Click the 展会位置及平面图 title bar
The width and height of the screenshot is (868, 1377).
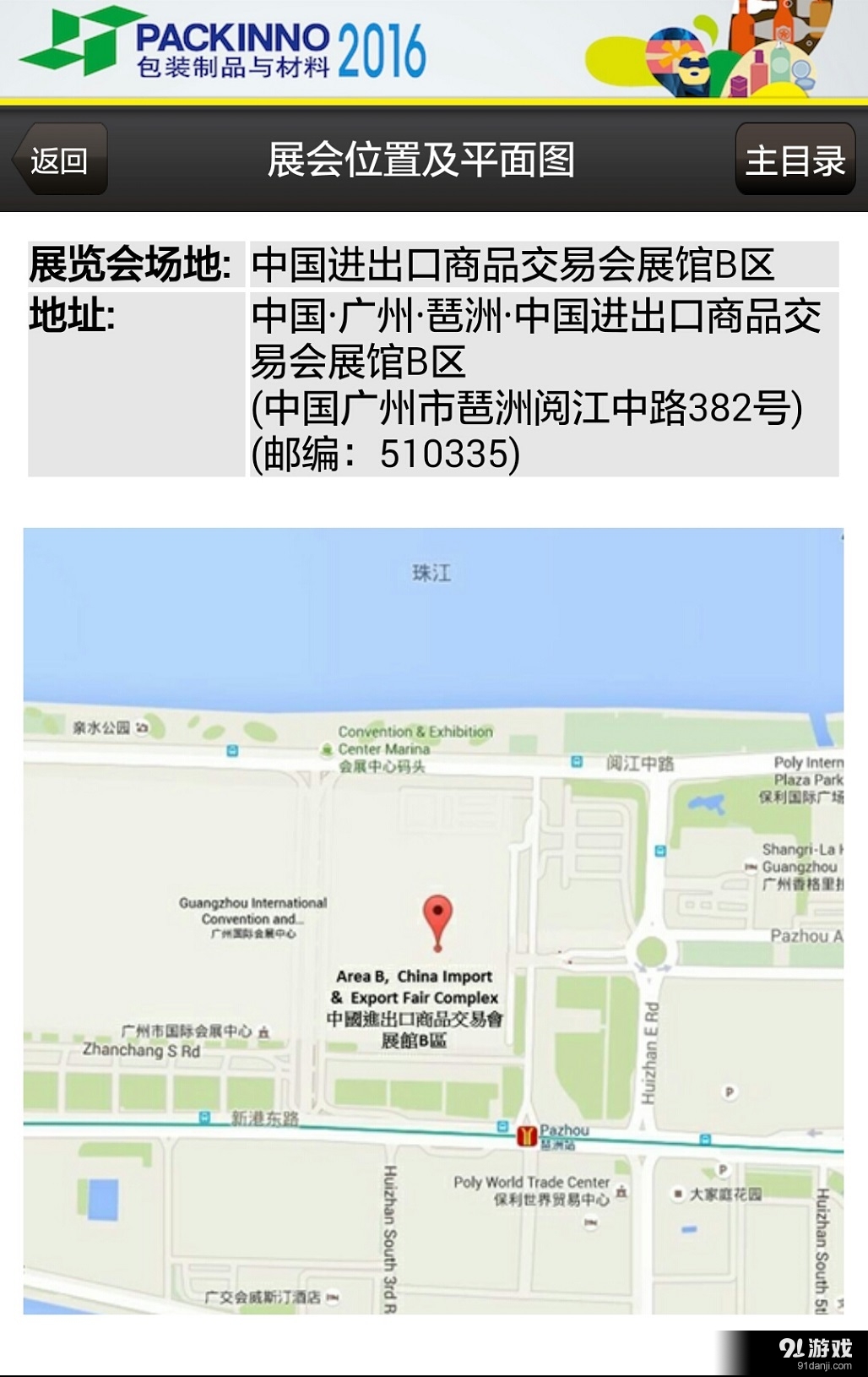click(x=422, y=159)
